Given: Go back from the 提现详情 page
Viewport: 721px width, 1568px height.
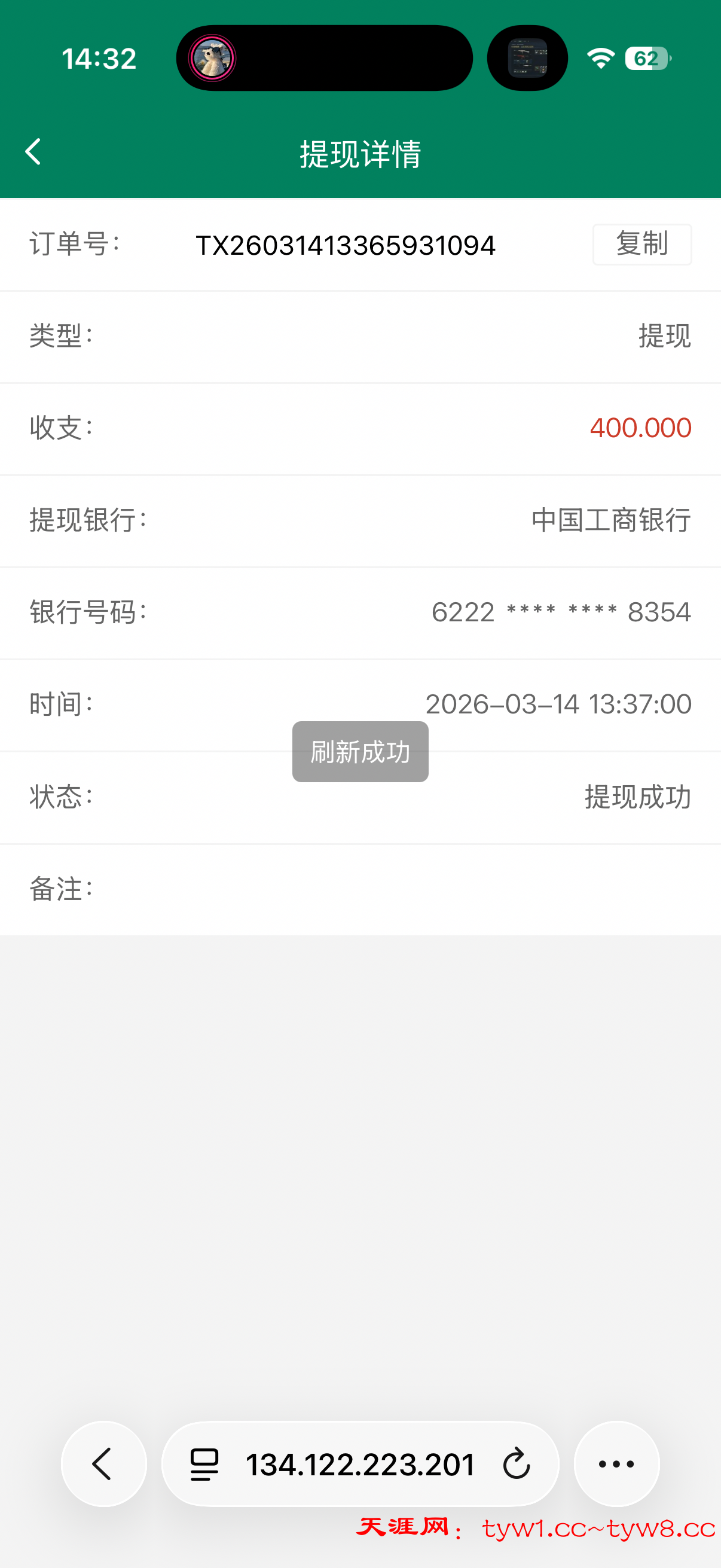Looking at the screenshot, I should pos(33,151).
